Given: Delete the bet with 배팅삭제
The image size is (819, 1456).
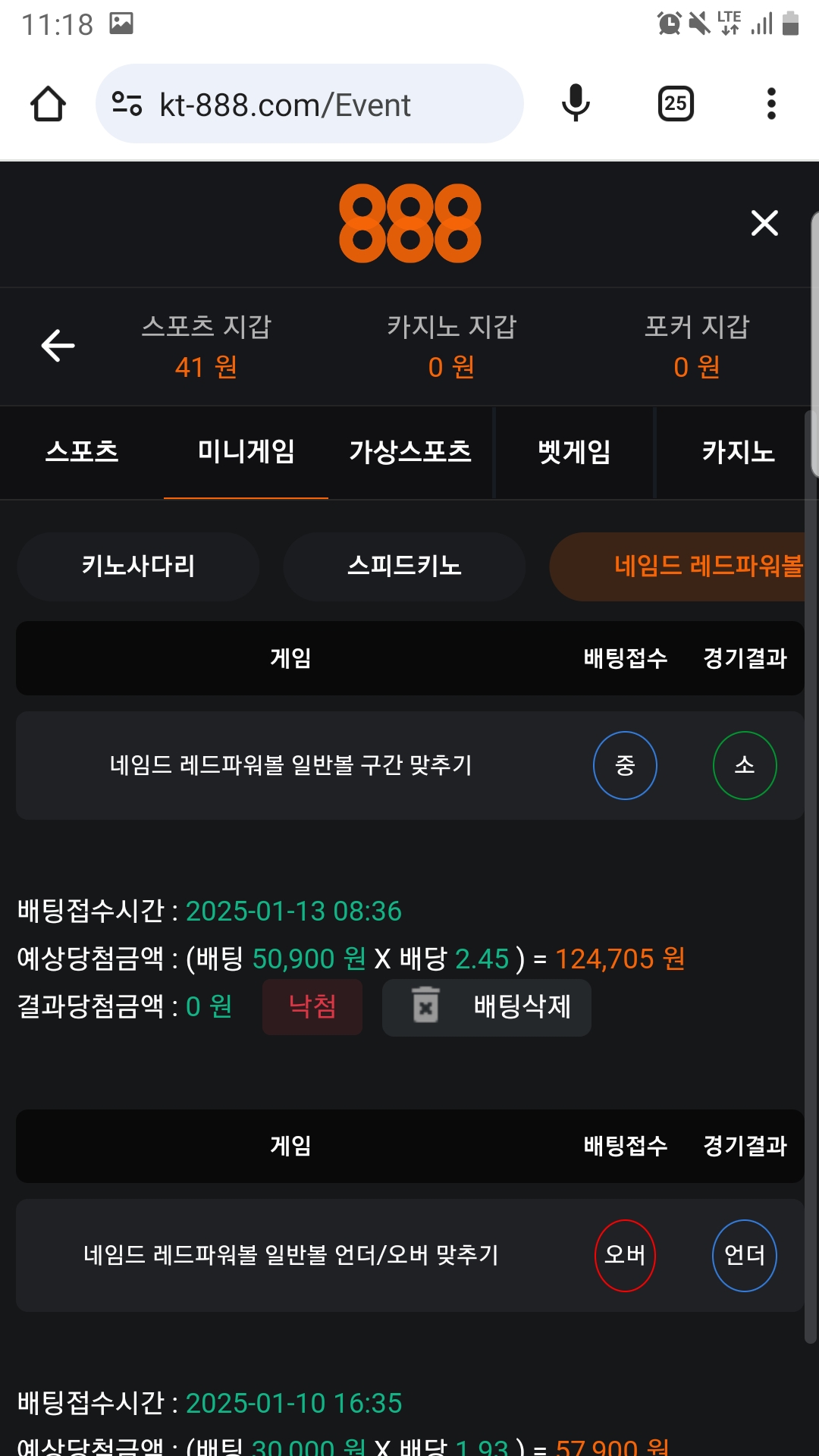Looking at the screenshot, I should click(x=487, y=1007).
